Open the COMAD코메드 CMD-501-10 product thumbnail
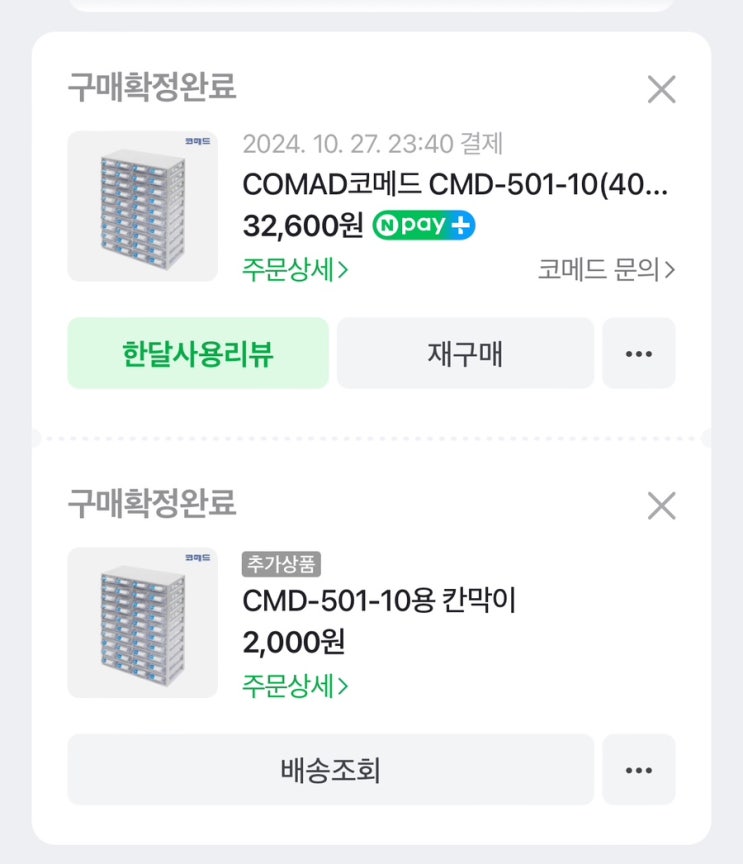The image size is (743, 864). coord(142,206)
